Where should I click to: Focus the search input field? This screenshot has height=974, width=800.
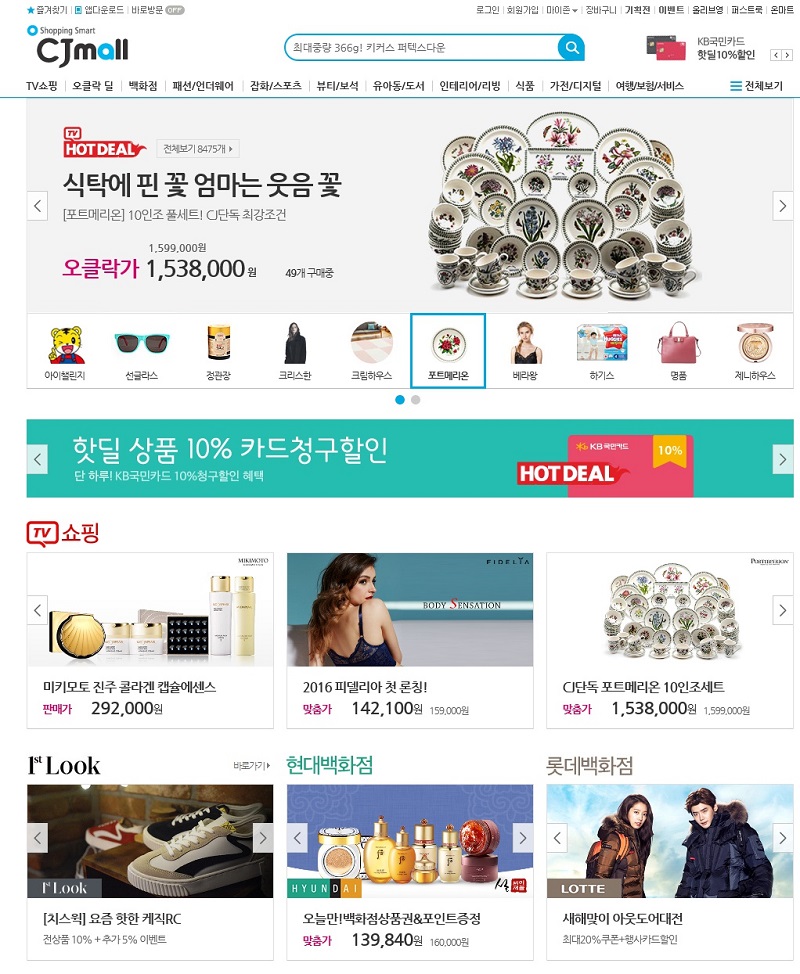click(420, 47)
